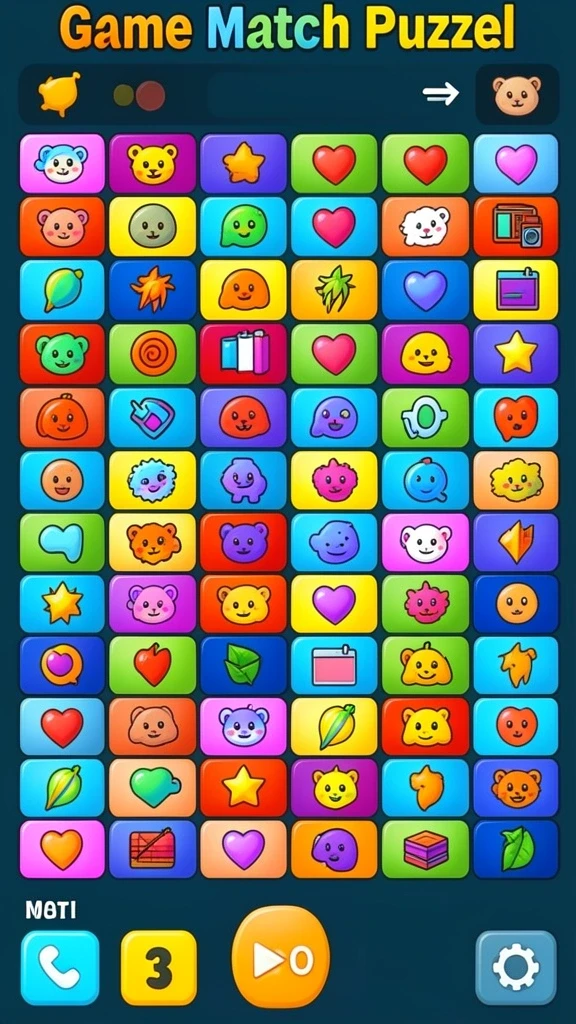Tap the yellow button showing 3

pos(159,968)
